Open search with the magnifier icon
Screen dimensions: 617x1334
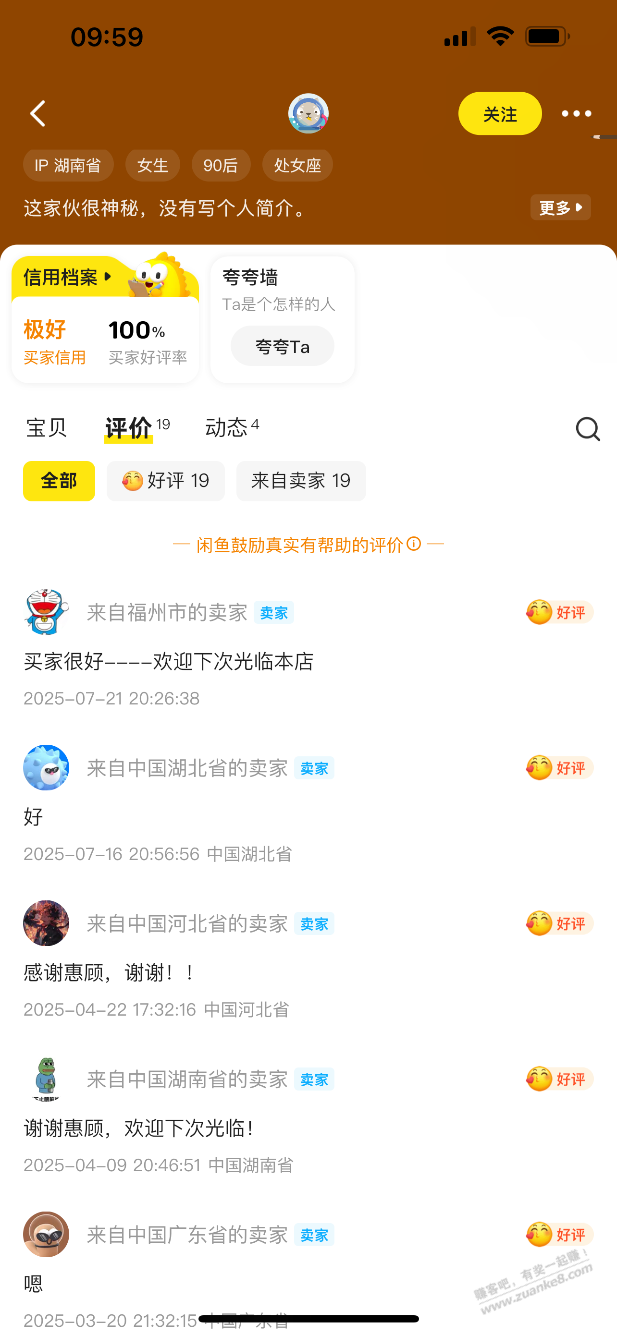coord(588,429)
